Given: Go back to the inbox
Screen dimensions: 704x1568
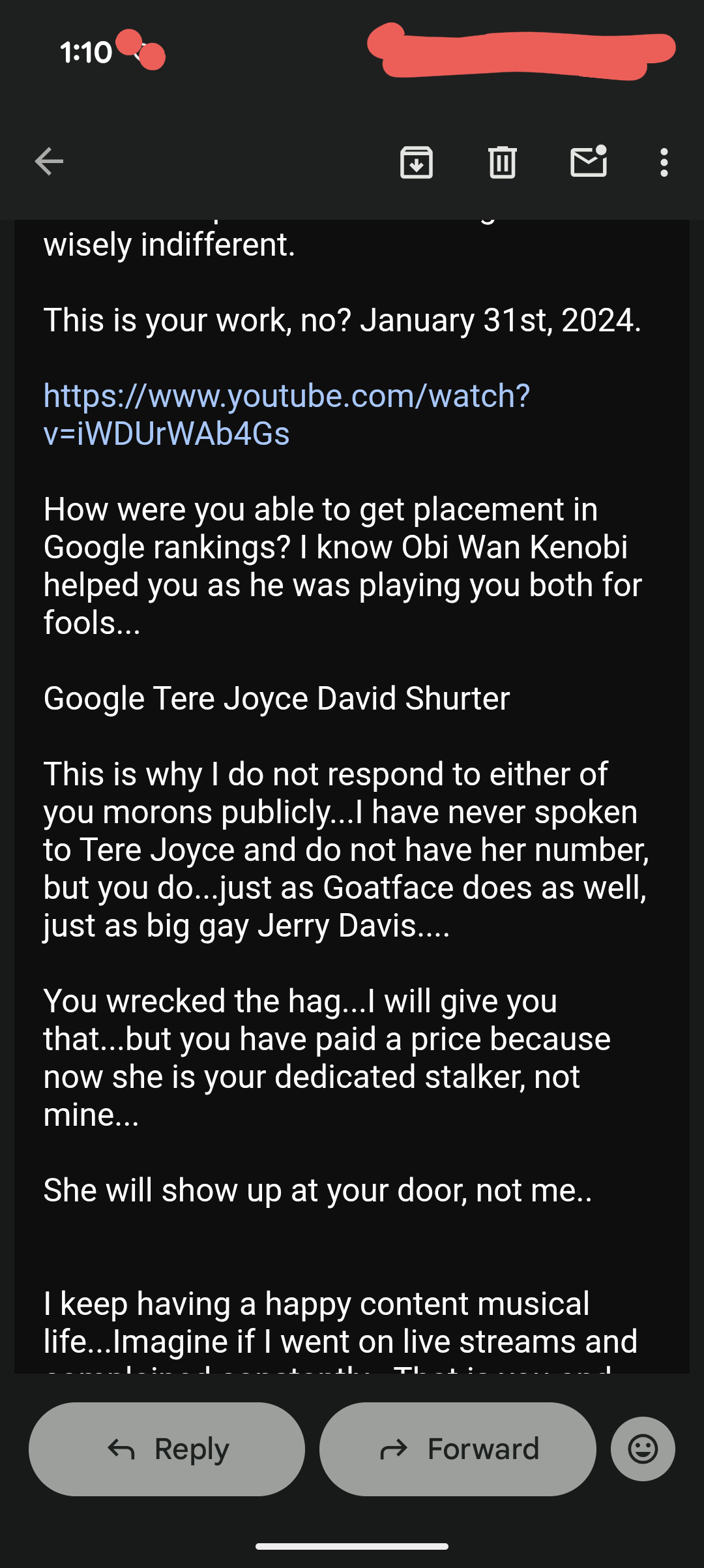Looking at the screenshot, I should pyautogui.click(x=49, y=162).
